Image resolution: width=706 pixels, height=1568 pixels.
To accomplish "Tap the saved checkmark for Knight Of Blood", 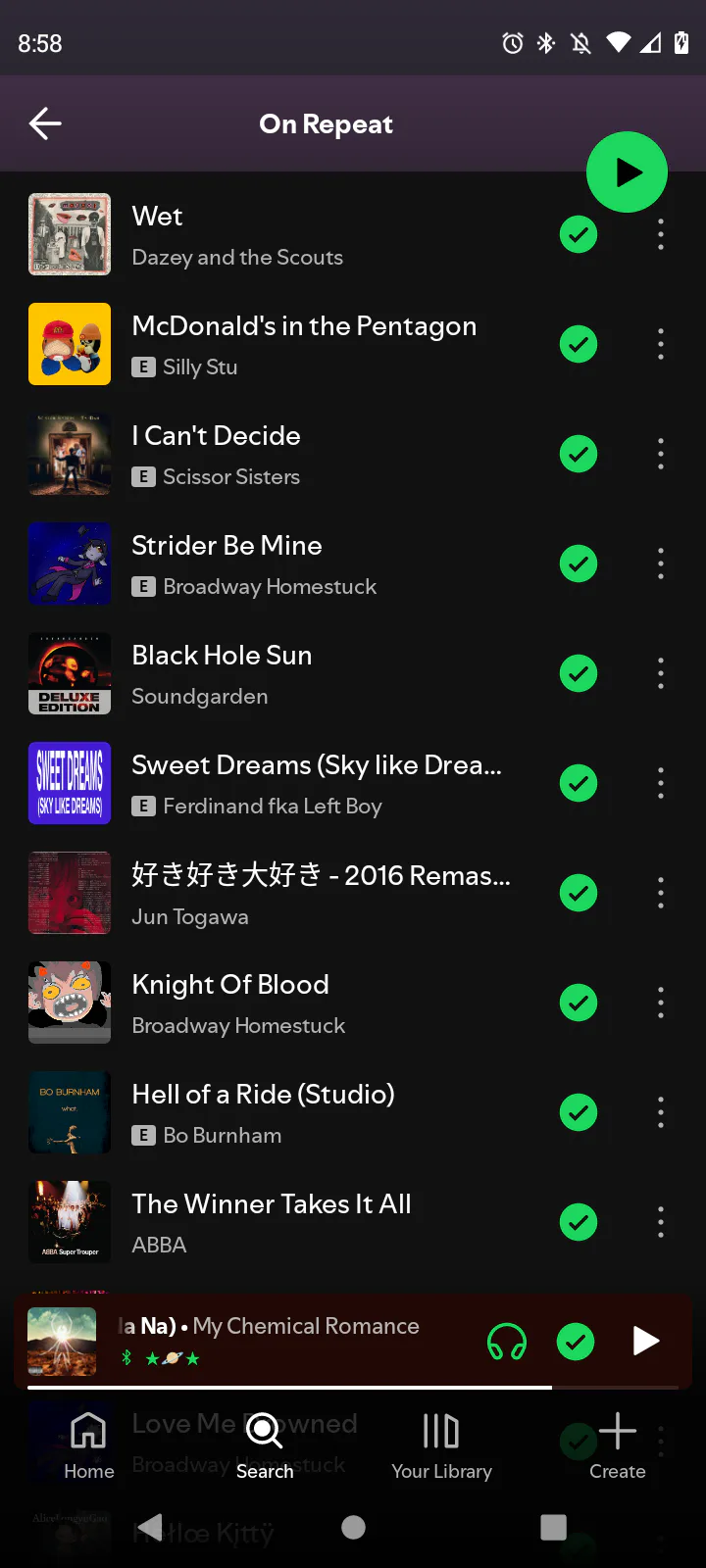I will click(x=579, y=1003).
